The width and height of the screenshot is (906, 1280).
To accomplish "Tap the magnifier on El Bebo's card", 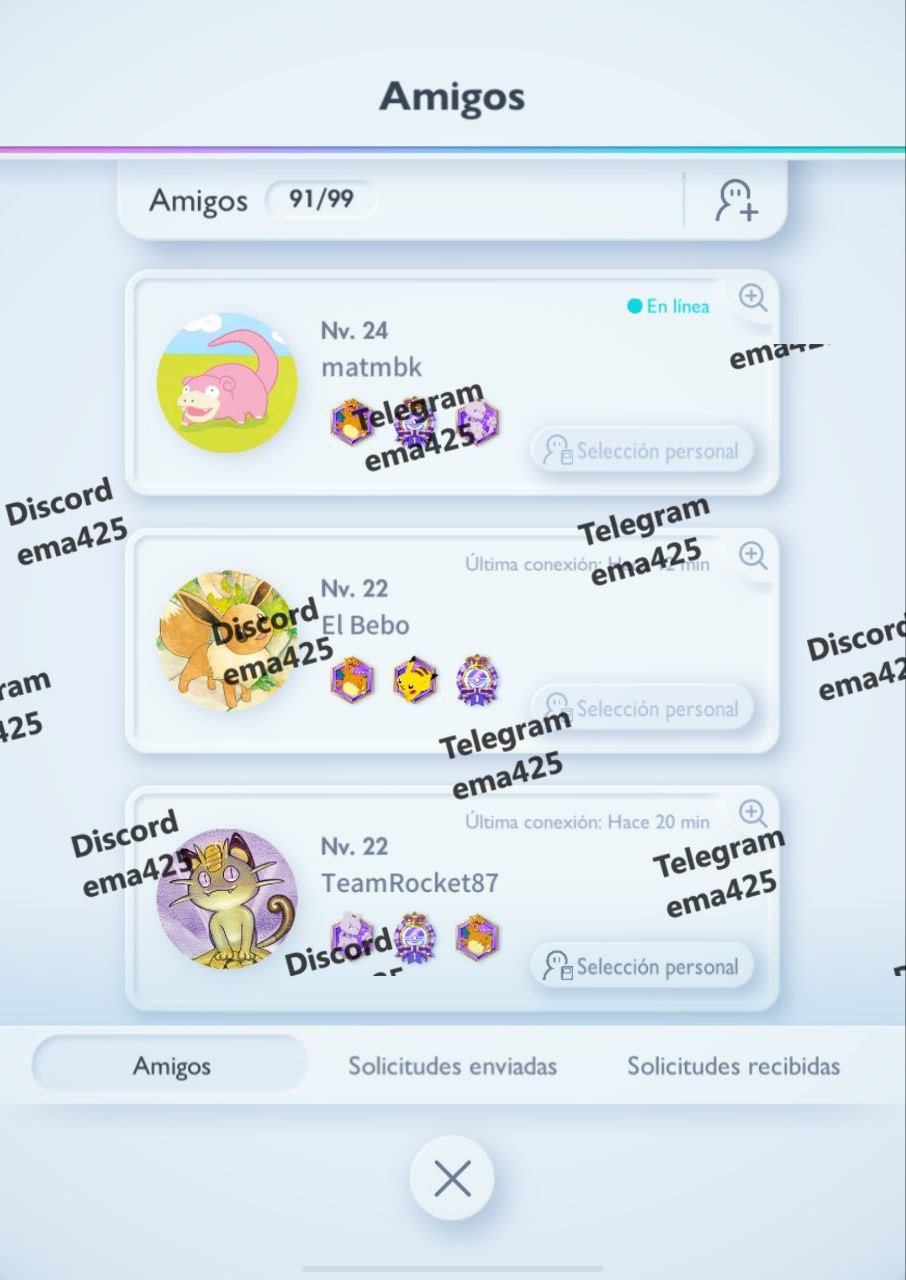I will pyautogui.click(x=752, y=555).
